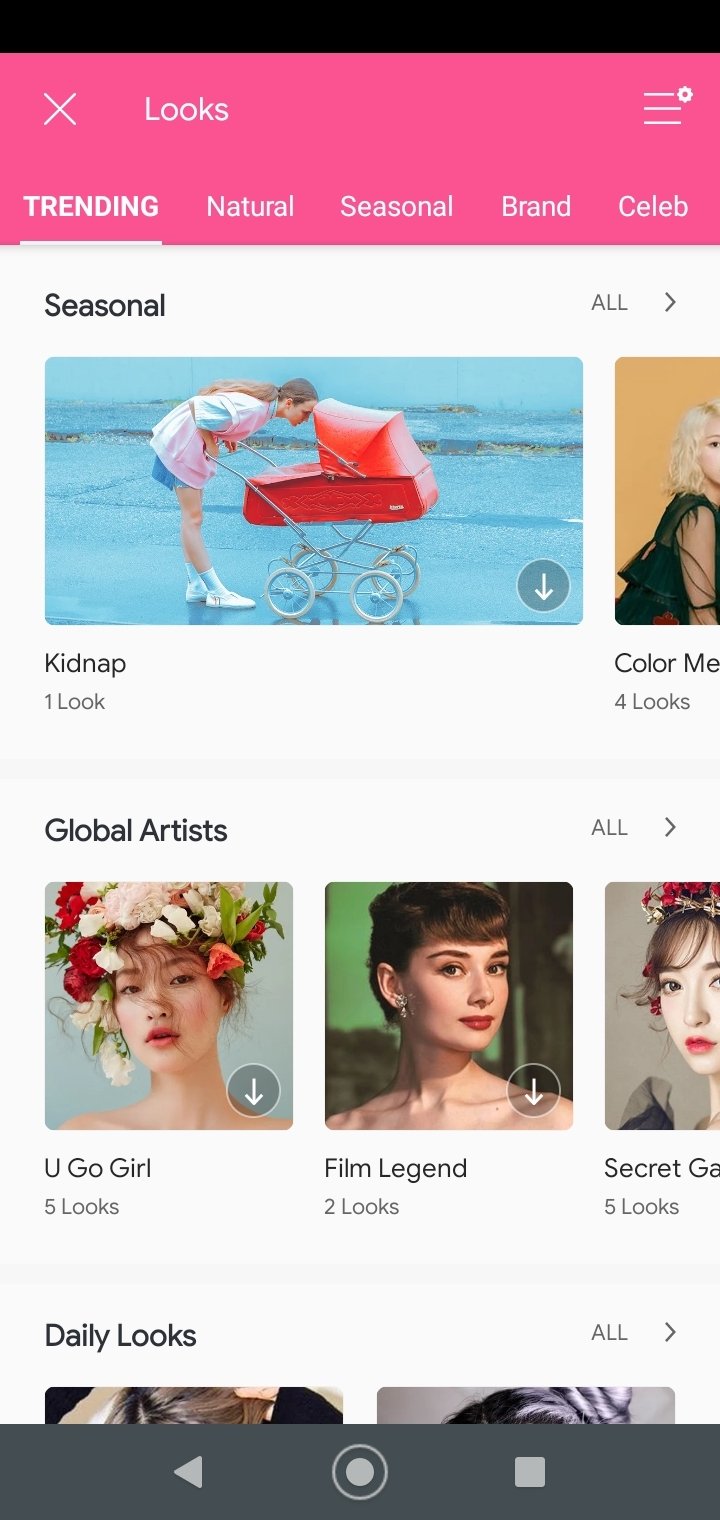View ALL Seasonal looks
The image size is (720, 1520).
coord(634,303)
